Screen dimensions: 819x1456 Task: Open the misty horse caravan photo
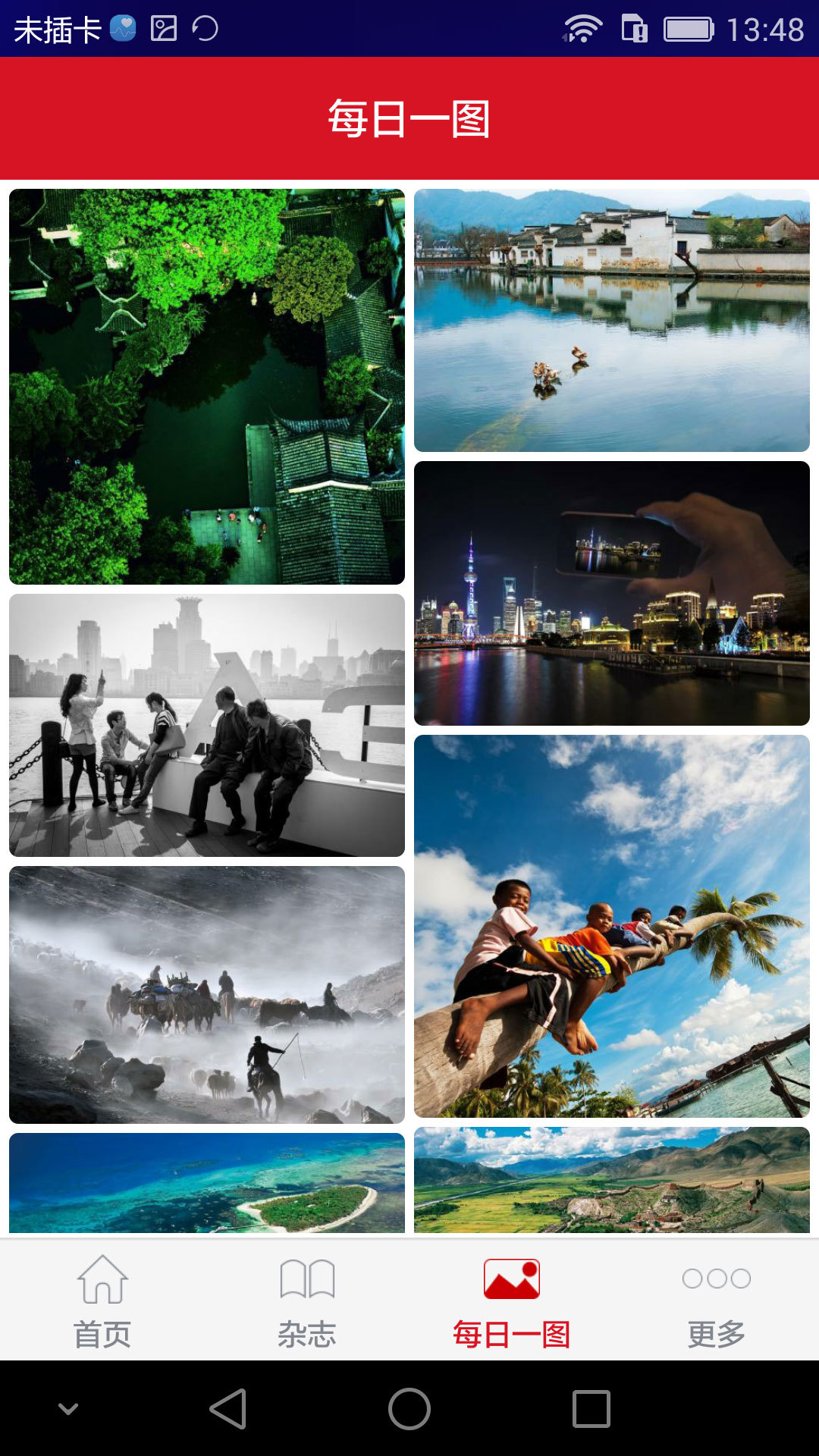(x=207, y=994)
